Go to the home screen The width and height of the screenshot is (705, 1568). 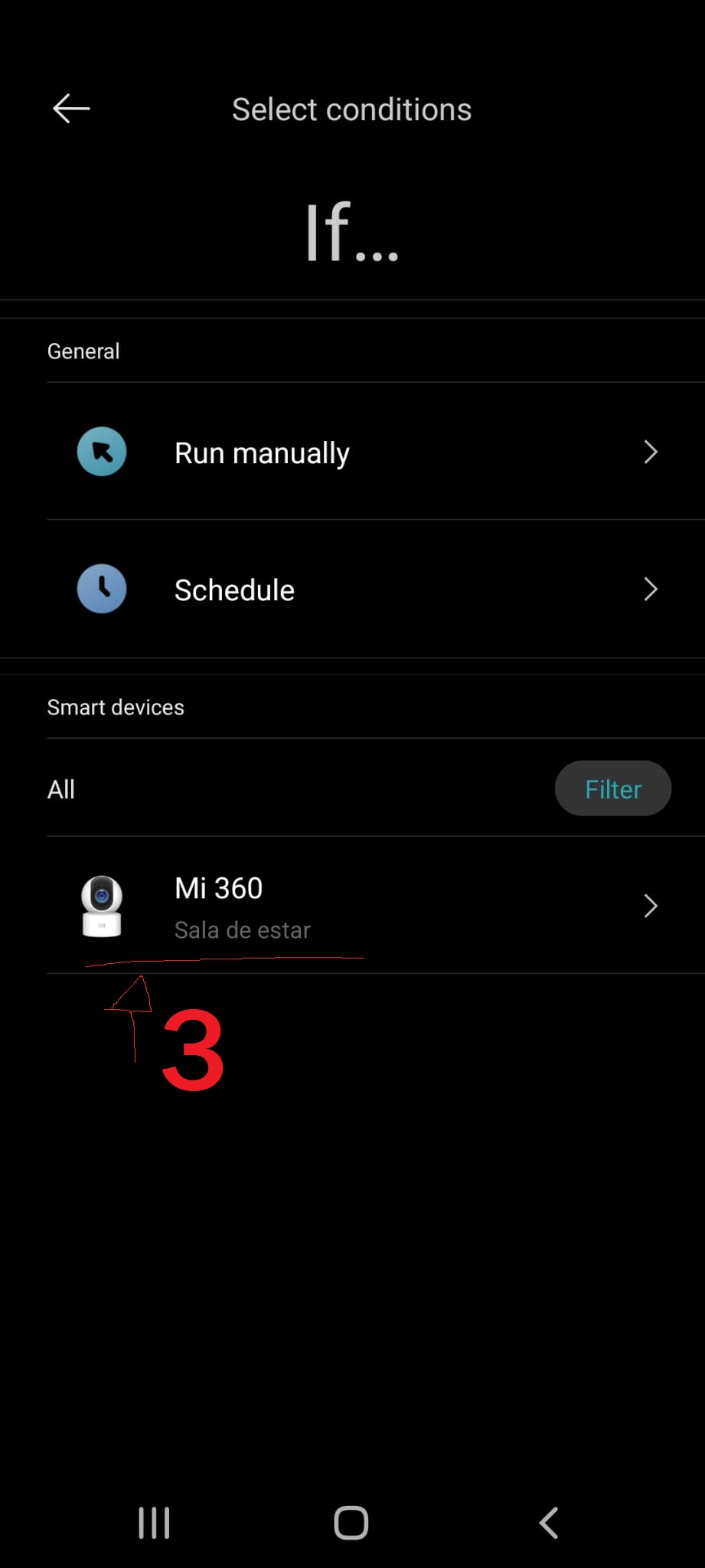(x=351, y=1522)
